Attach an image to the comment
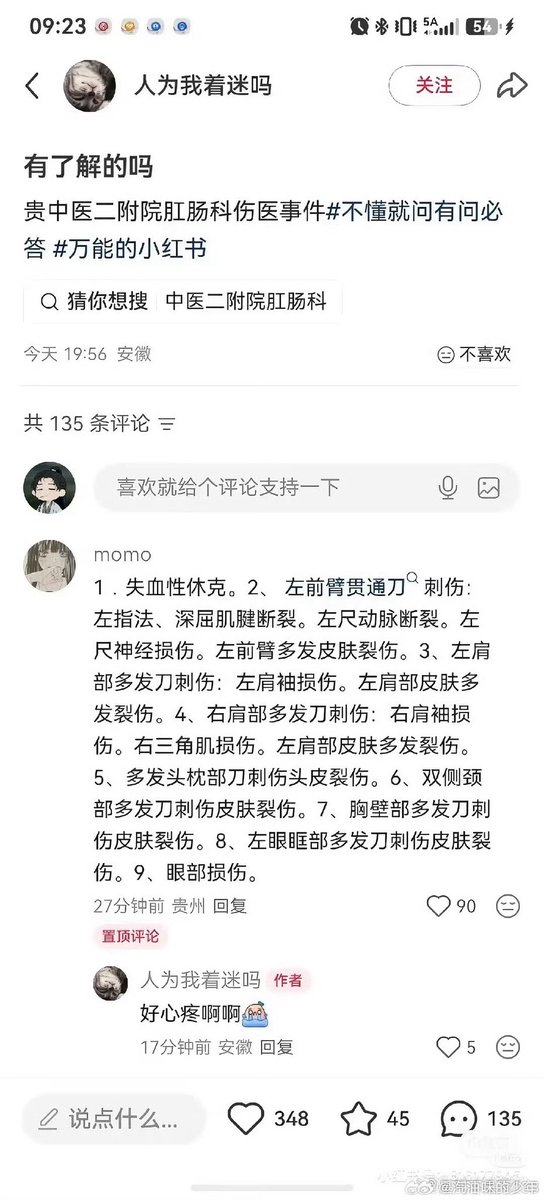Viewport: 544px width, 1200px height. [489, 487]
